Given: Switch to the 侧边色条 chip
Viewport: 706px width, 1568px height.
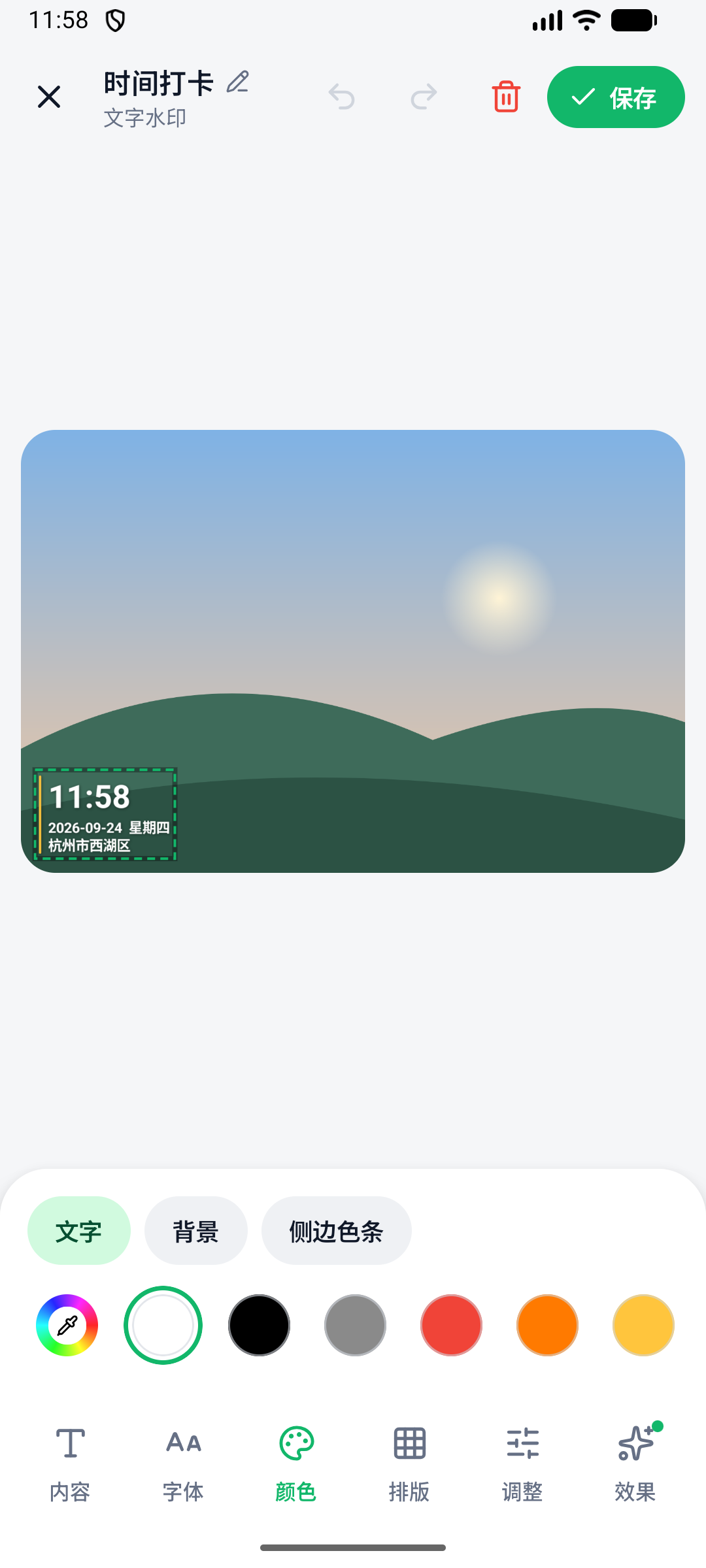Looking at the screenshot, I should 337,1231.
